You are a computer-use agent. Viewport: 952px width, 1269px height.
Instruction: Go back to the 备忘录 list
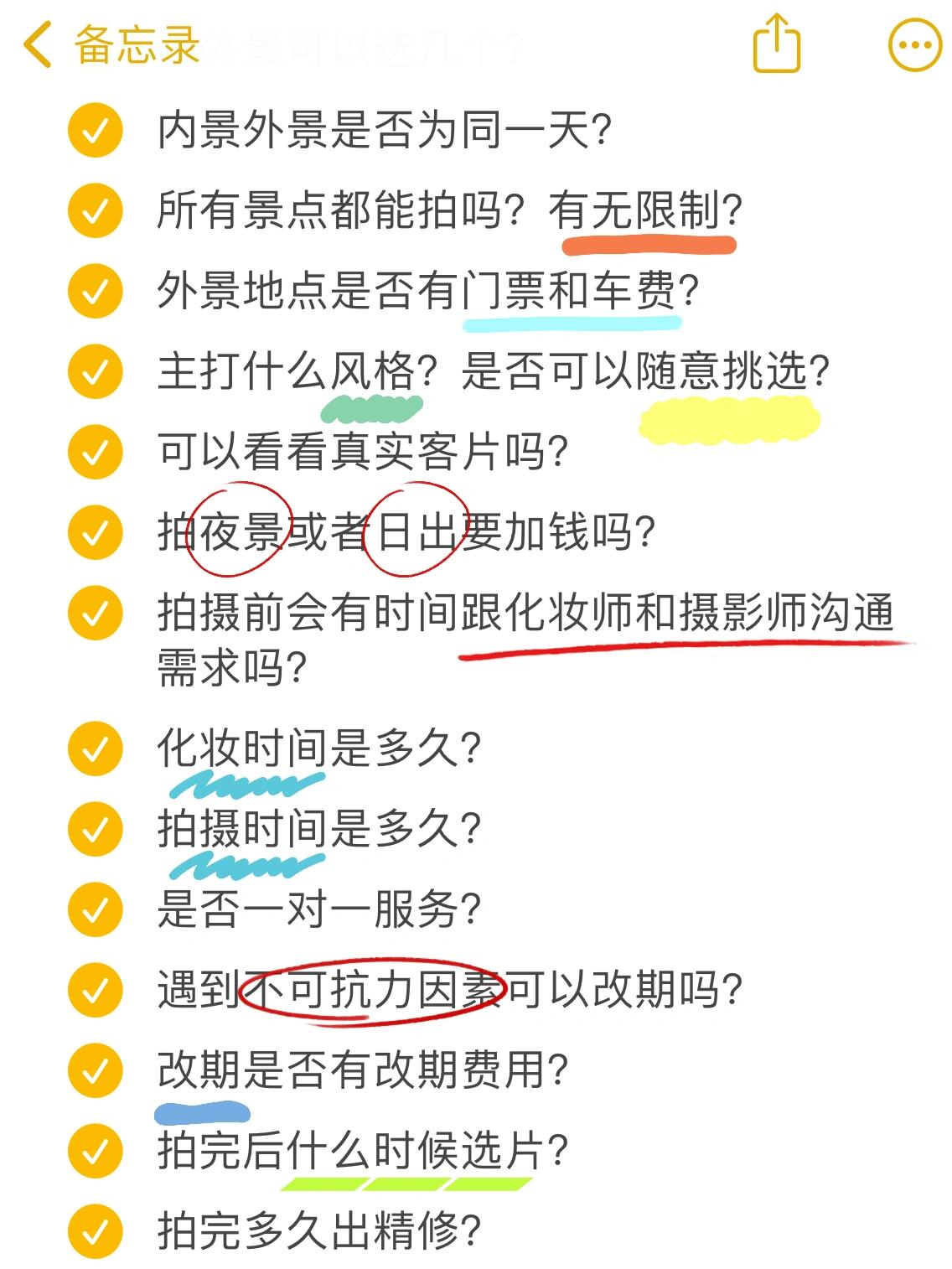click(x=109, y=45)
